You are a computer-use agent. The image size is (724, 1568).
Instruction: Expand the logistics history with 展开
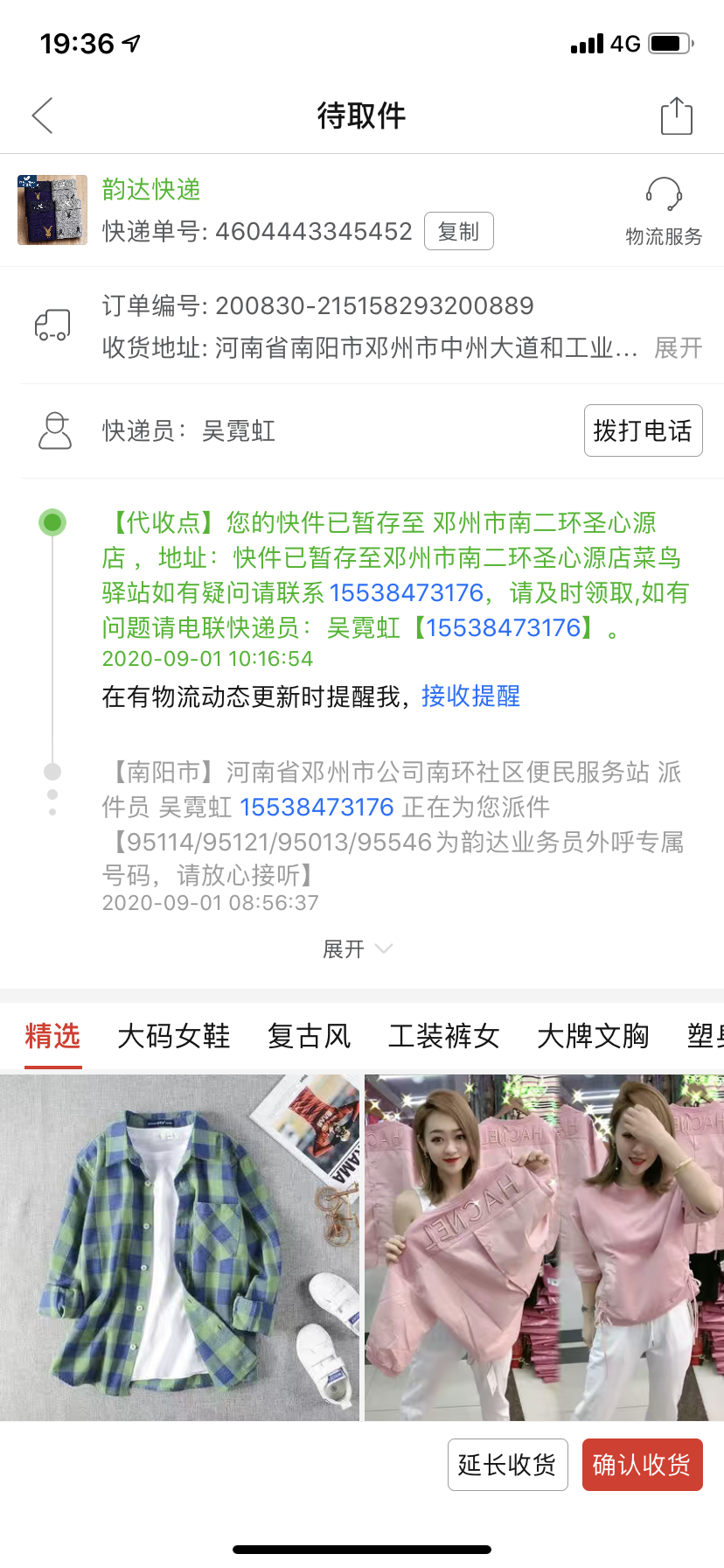coord(357,949)
